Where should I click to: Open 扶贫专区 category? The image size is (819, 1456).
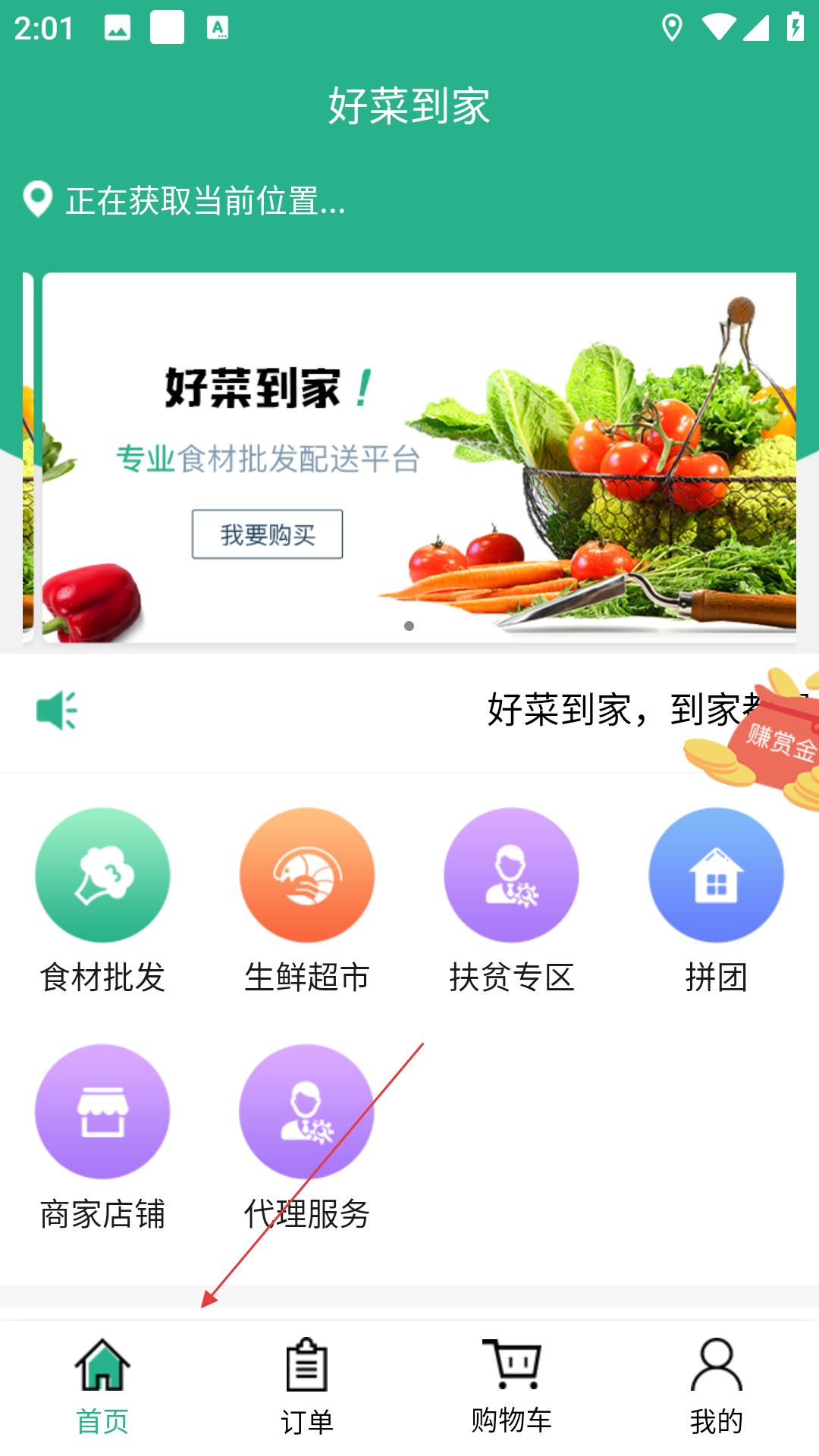click(x=512, y=902)
